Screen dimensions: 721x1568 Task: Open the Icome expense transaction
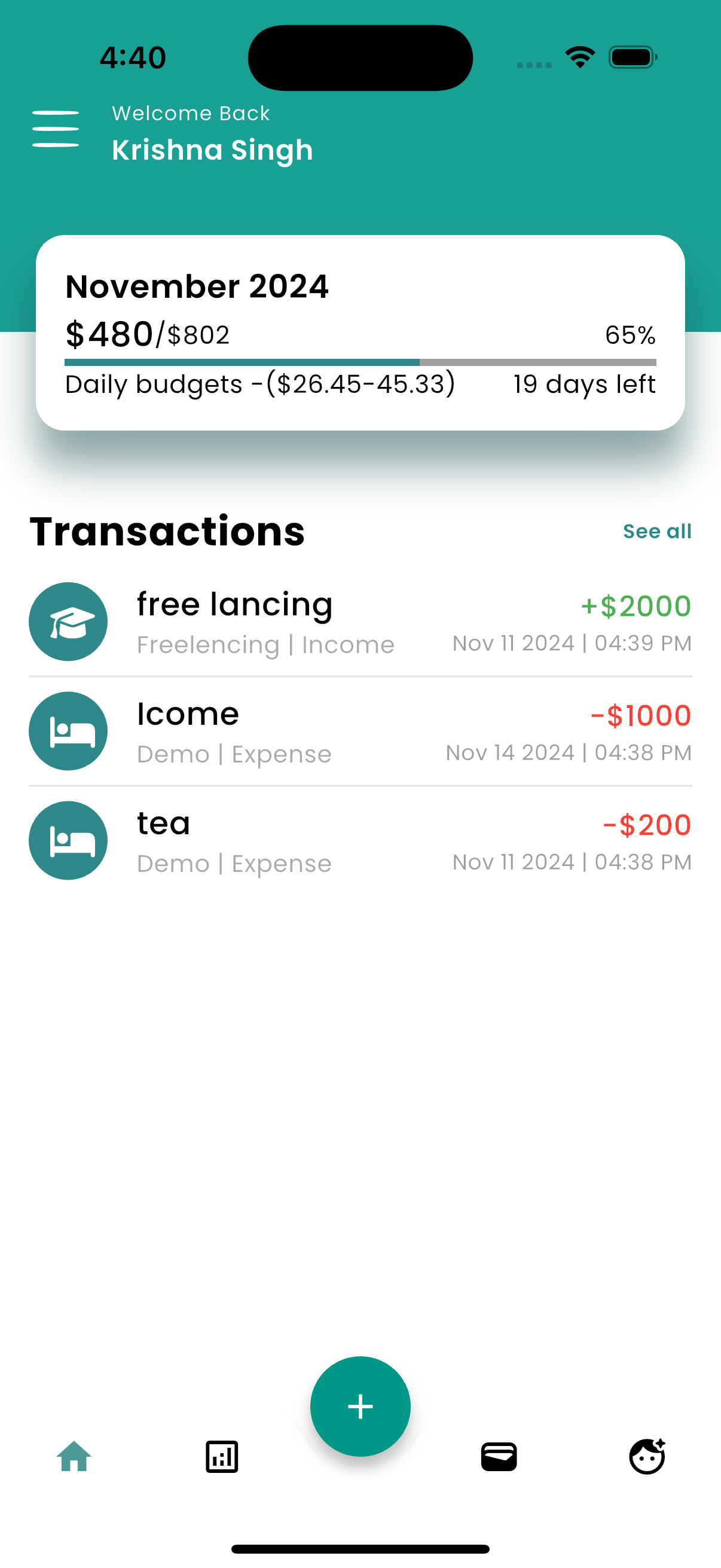tap(360, 731)
